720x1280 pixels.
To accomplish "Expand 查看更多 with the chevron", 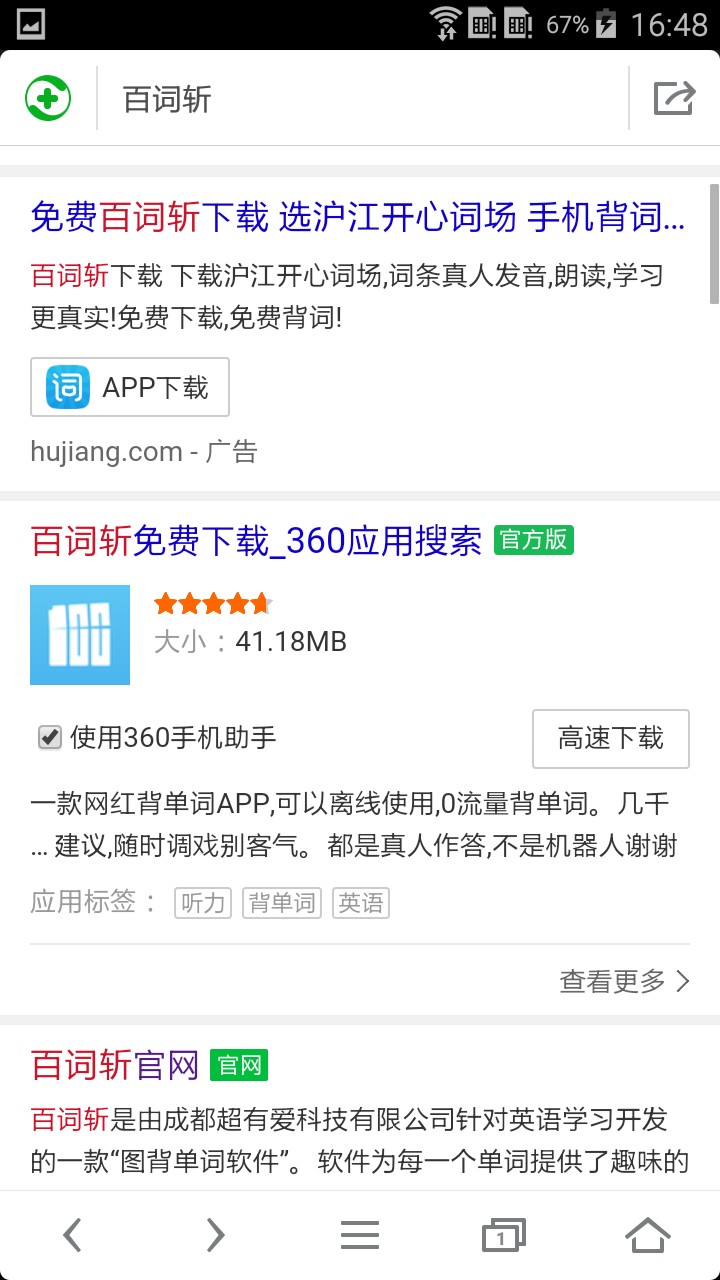I will pyautogui.click(x=625, y=981).
